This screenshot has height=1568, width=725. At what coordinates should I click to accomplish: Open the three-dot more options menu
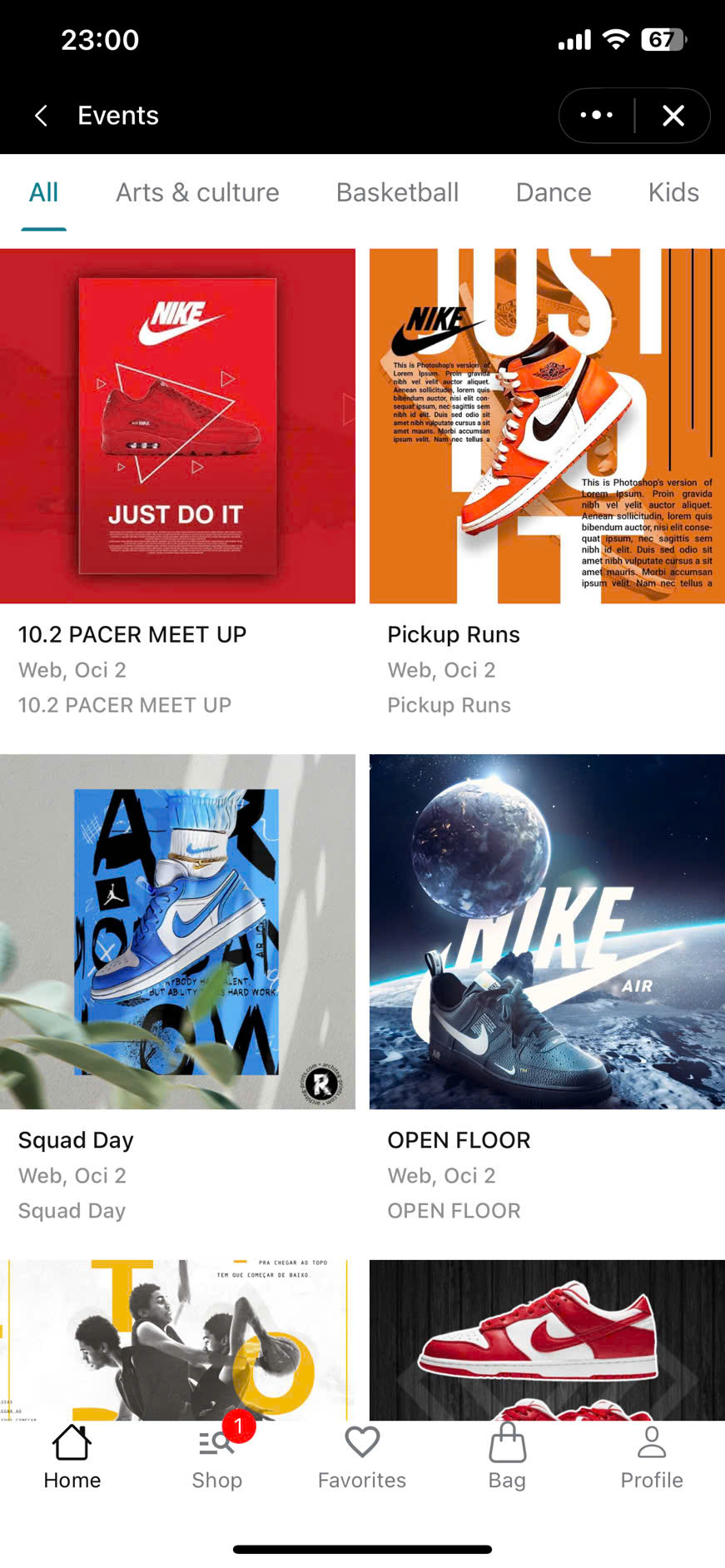pyautogui.click(x=596, y=116)
